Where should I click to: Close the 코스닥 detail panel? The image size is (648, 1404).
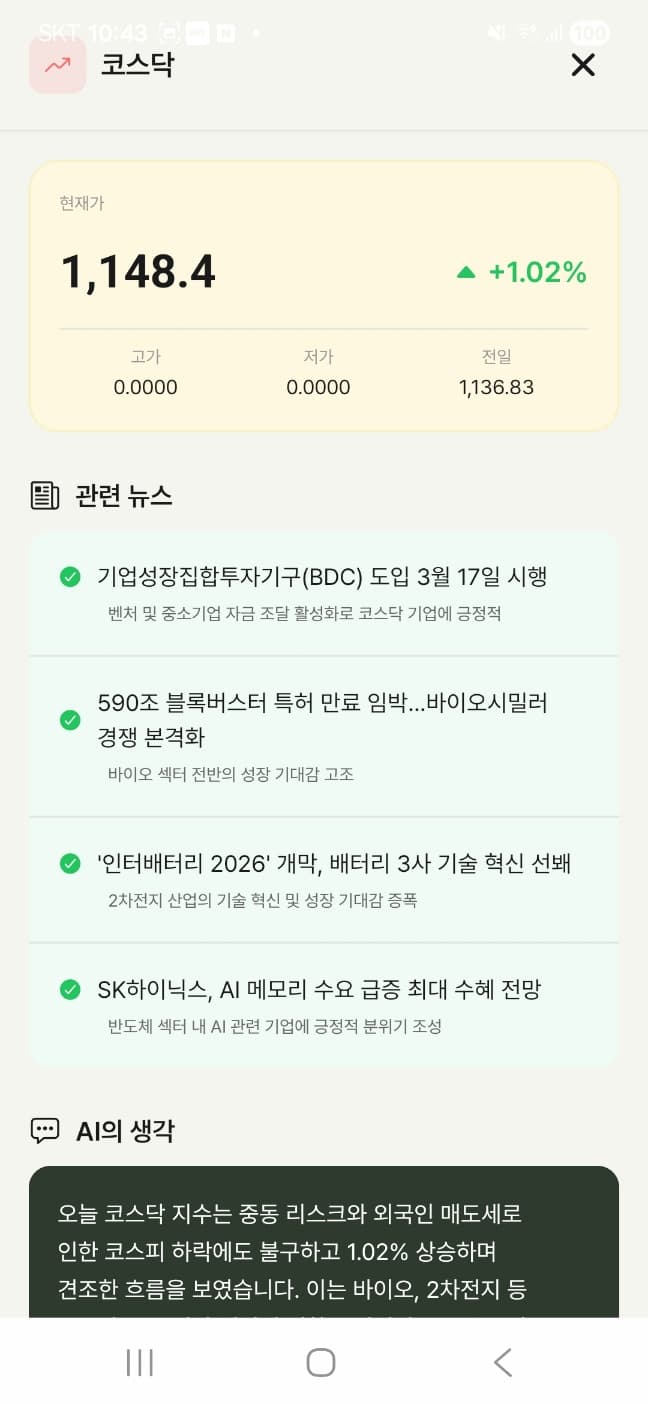(582, 66)
